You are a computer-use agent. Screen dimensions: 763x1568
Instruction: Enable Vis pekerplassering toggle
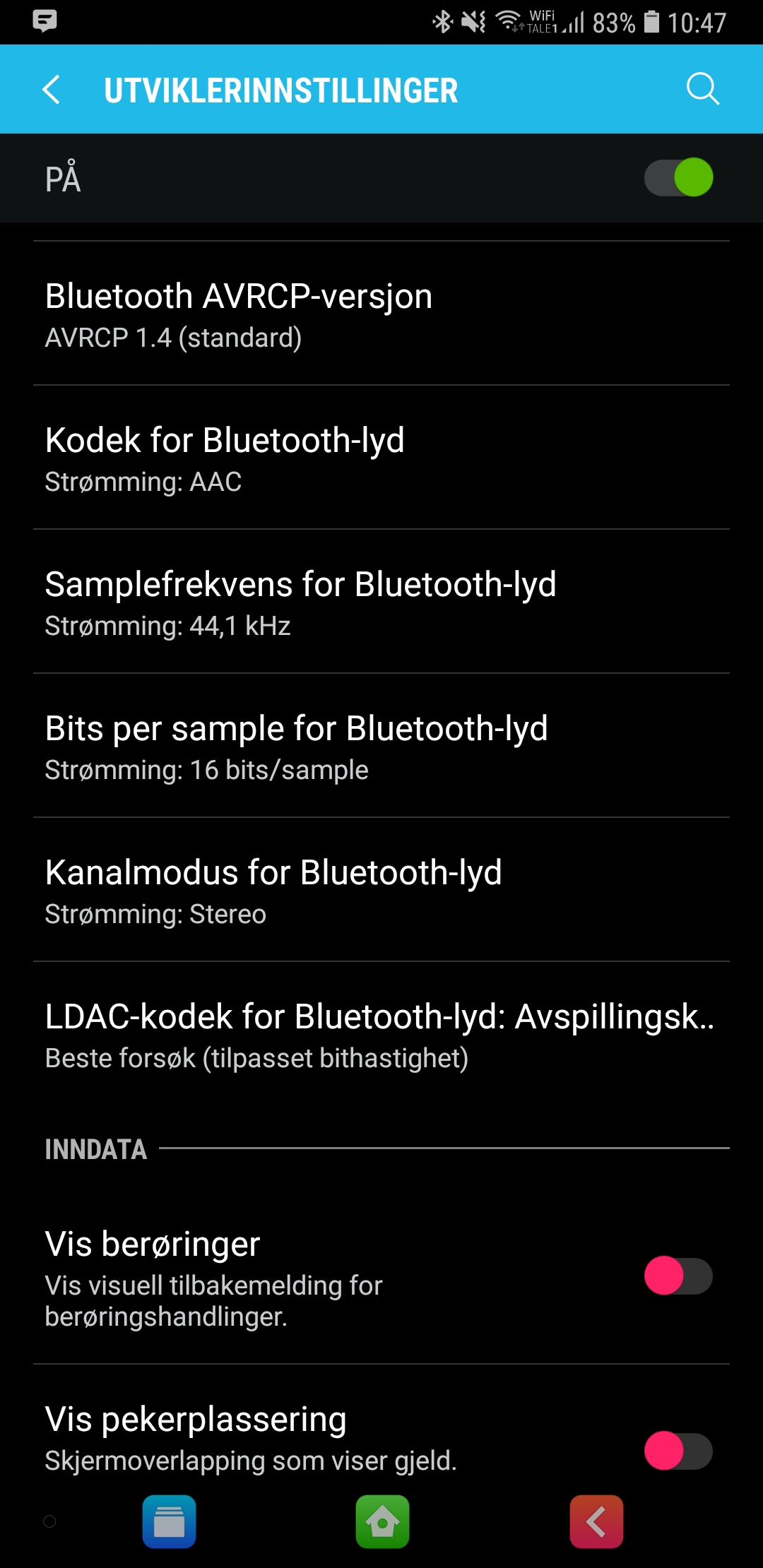coord(678,1451)
